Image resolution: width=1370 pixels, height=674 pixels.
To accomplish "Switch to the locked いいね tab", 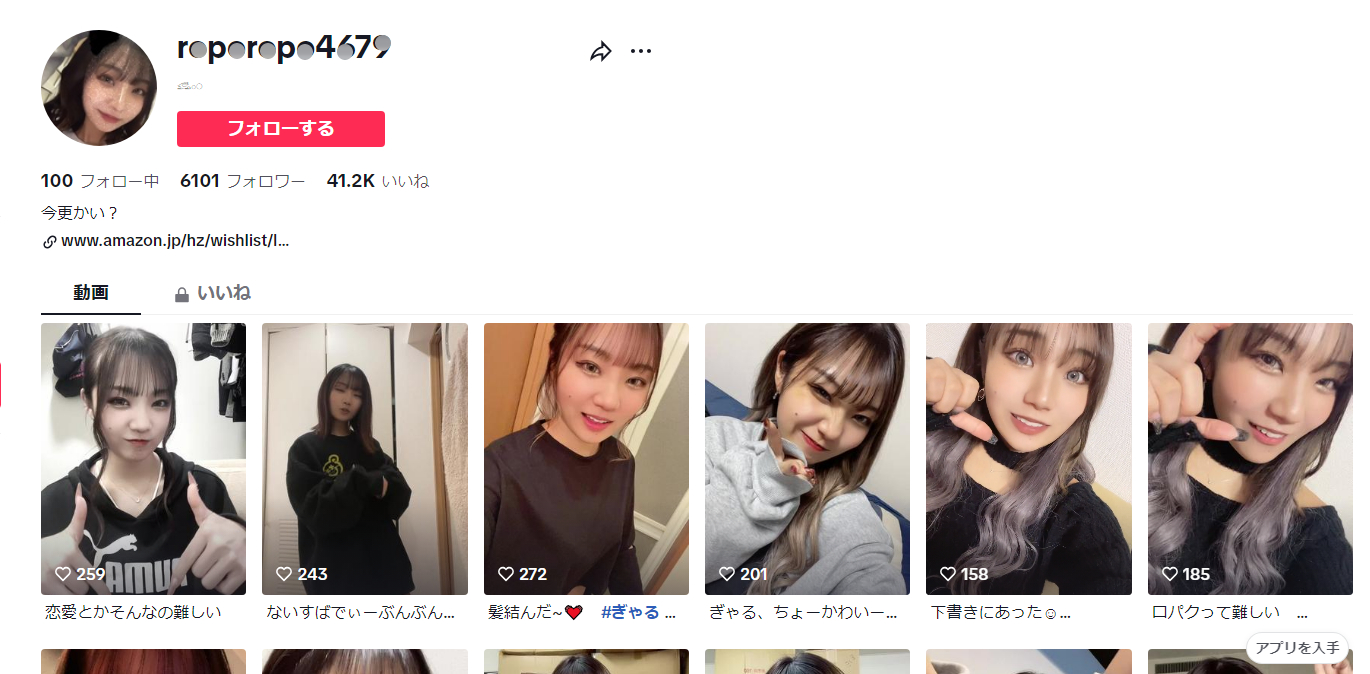I will pos(212,293).
